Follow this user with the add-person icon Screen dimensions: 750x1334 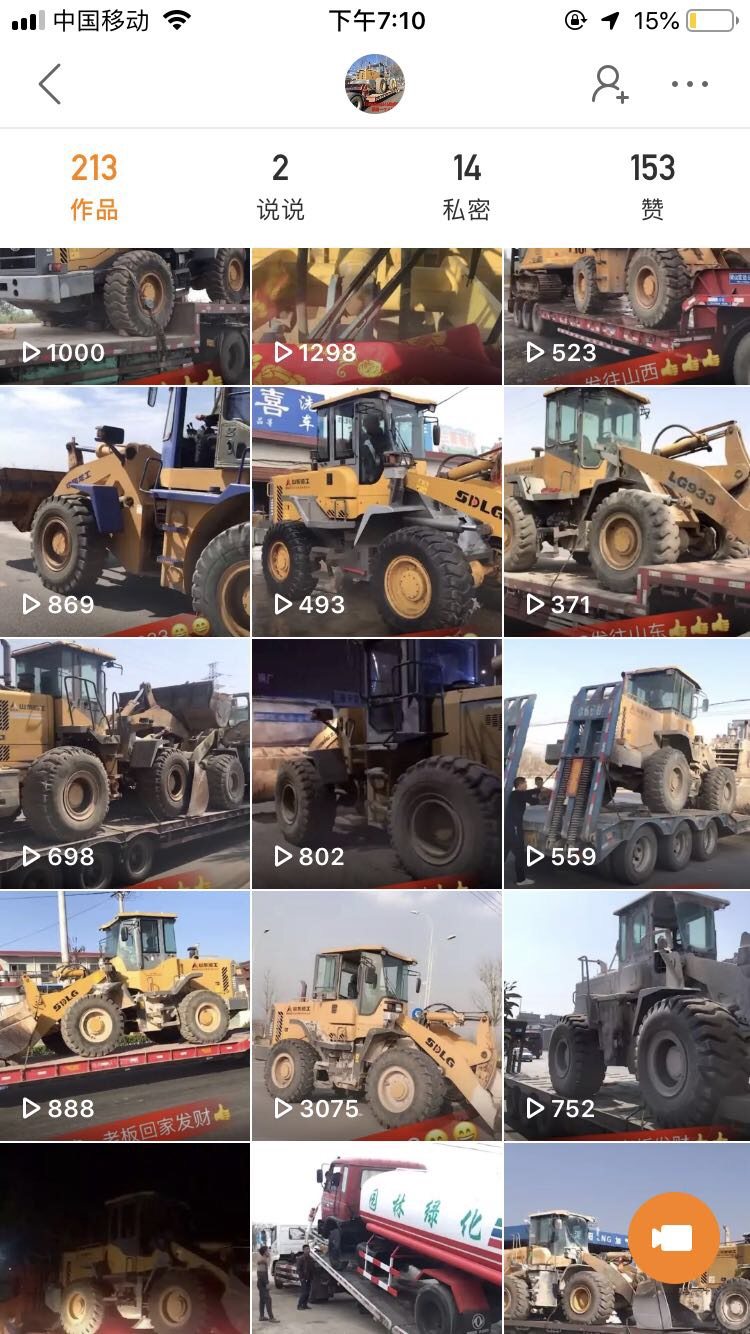pos(609,84)
